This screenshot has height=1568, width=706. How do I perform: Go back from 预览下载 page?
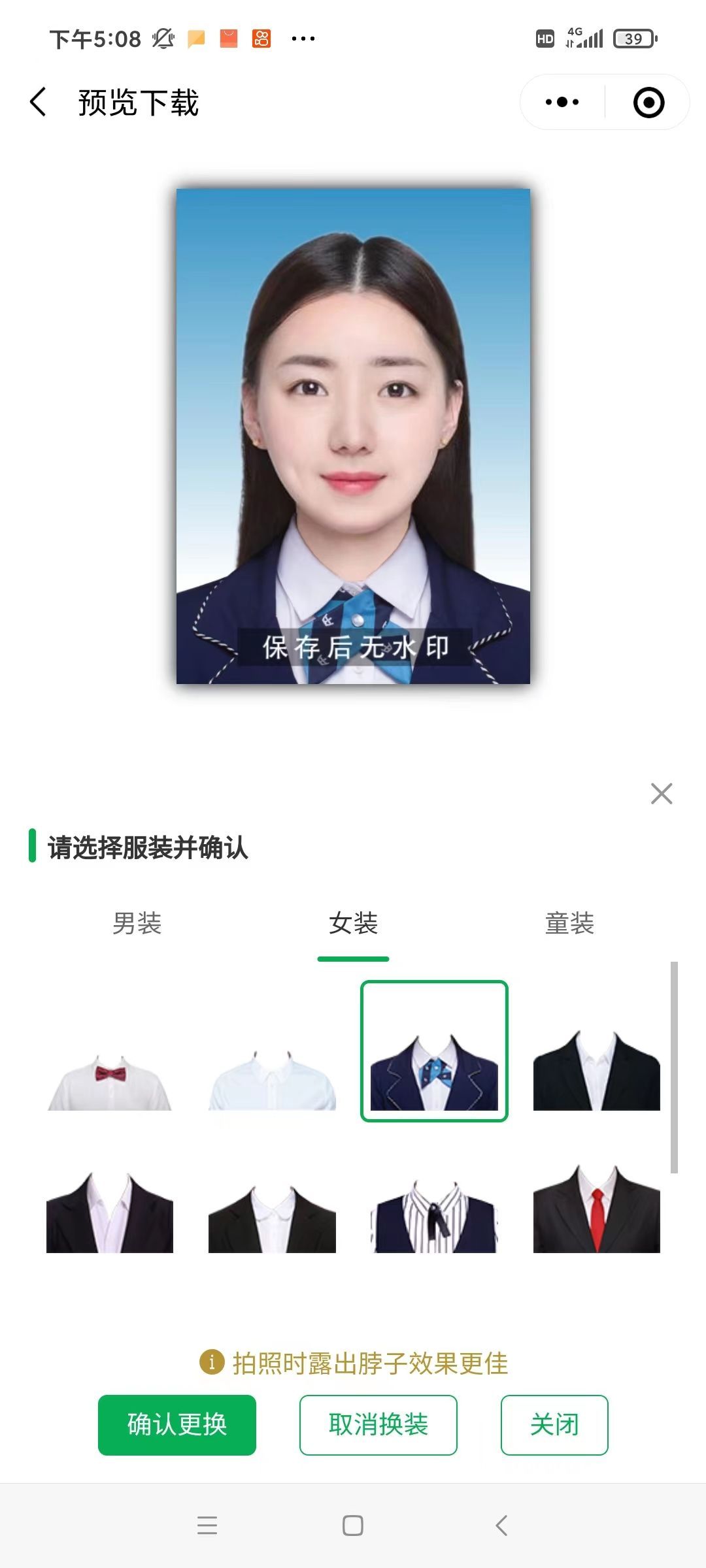point(39,103)
